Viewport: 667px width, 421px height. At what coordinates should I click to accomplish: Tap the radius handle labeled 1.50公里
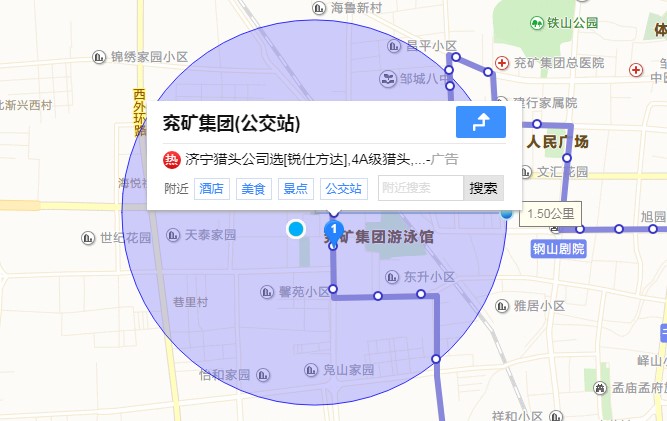click(508, 213)
